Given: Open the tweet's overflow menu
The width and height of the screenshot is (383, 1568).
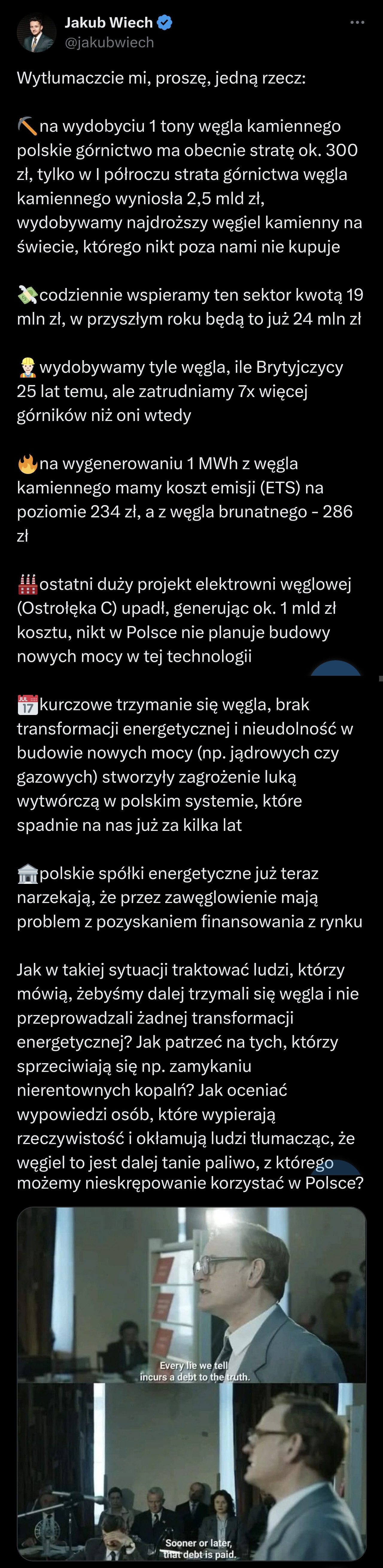Looking at the screenshot, I should pyautogui.click(x=358, y=22).
